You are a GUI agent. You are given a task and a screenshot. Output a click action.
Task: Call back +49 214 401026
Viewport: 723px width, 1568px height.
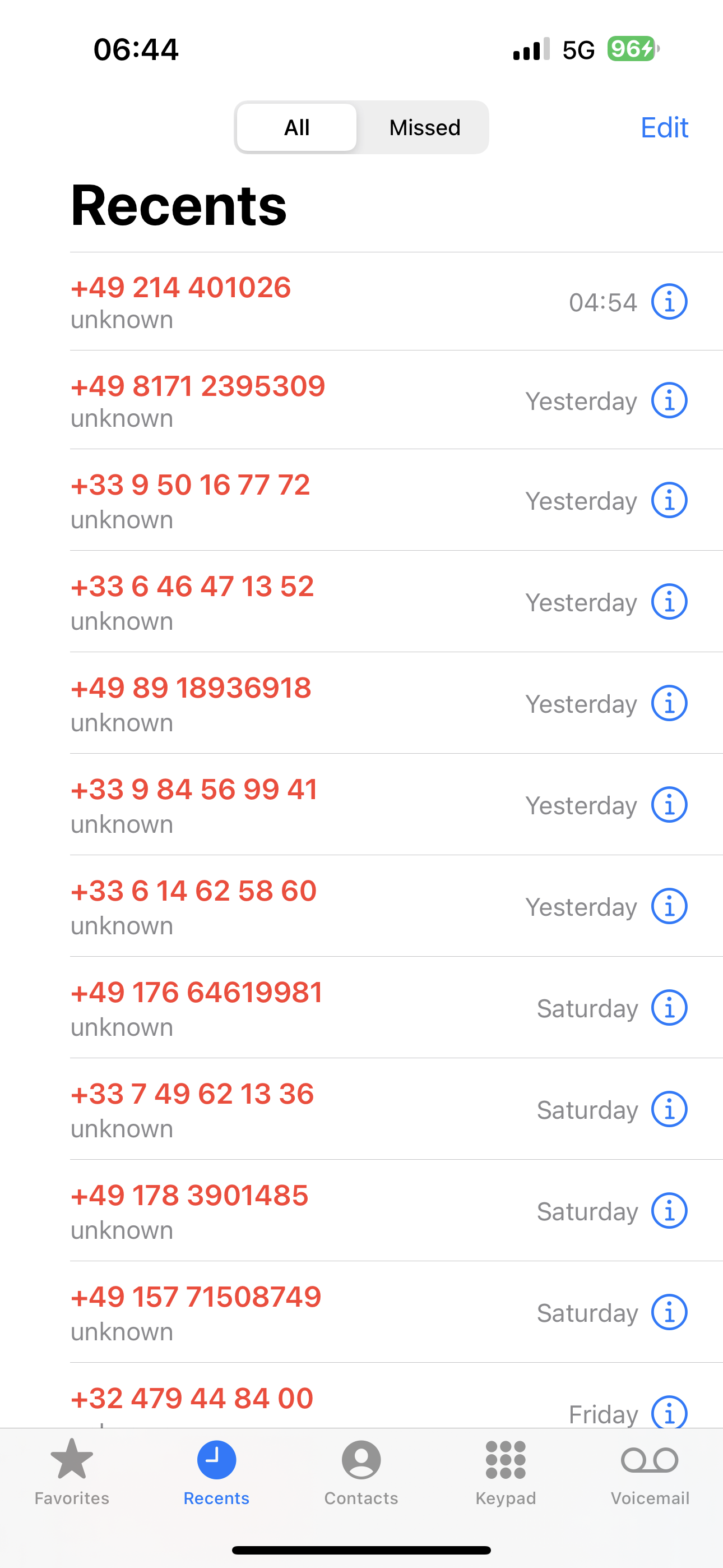(x=180, y=288)
